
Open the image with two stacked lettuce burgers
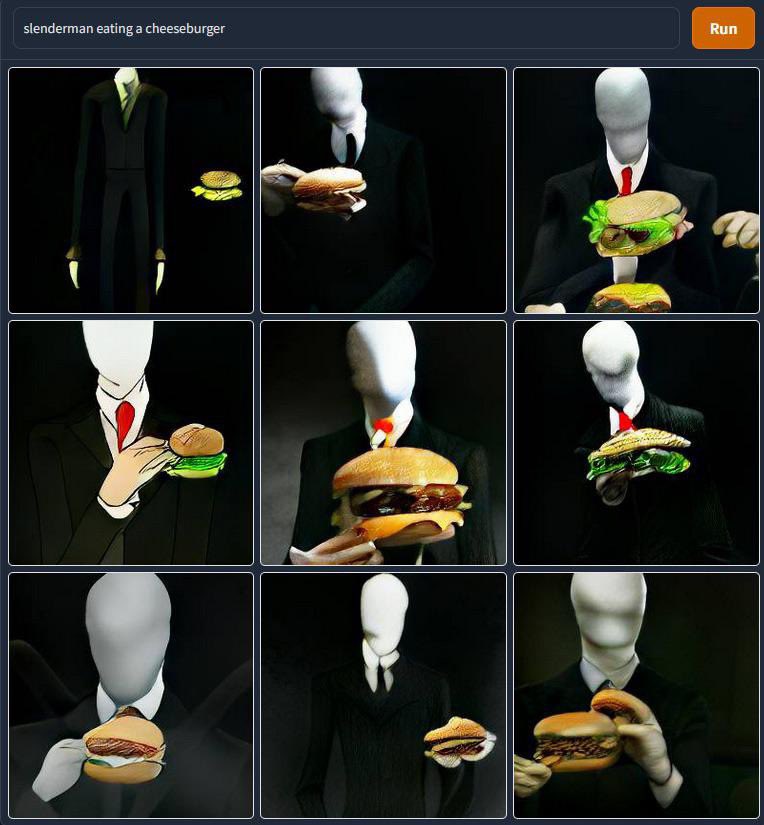[636, 190]
